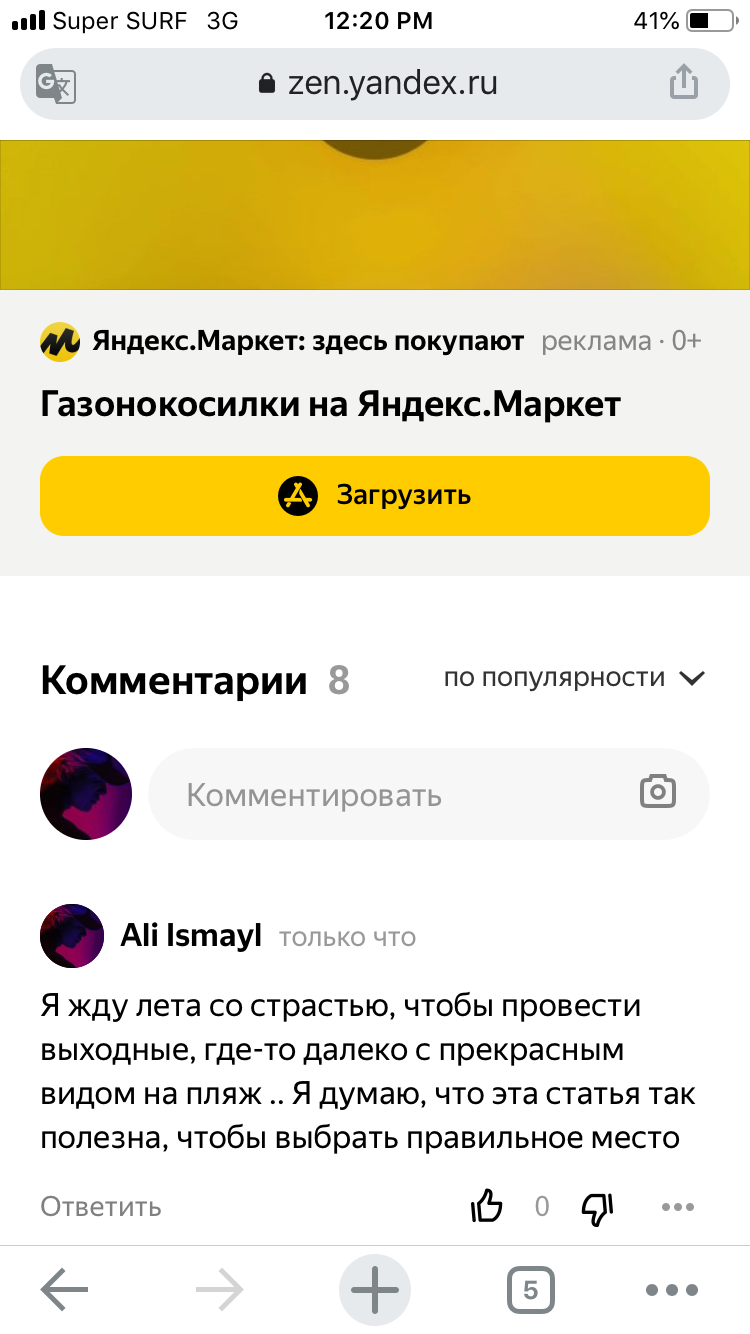Image resolution: width=750 pixels, height=1334 pixels.
Task: Open Ali Ismayl's profile name
Action: click(x=191, y=936)
